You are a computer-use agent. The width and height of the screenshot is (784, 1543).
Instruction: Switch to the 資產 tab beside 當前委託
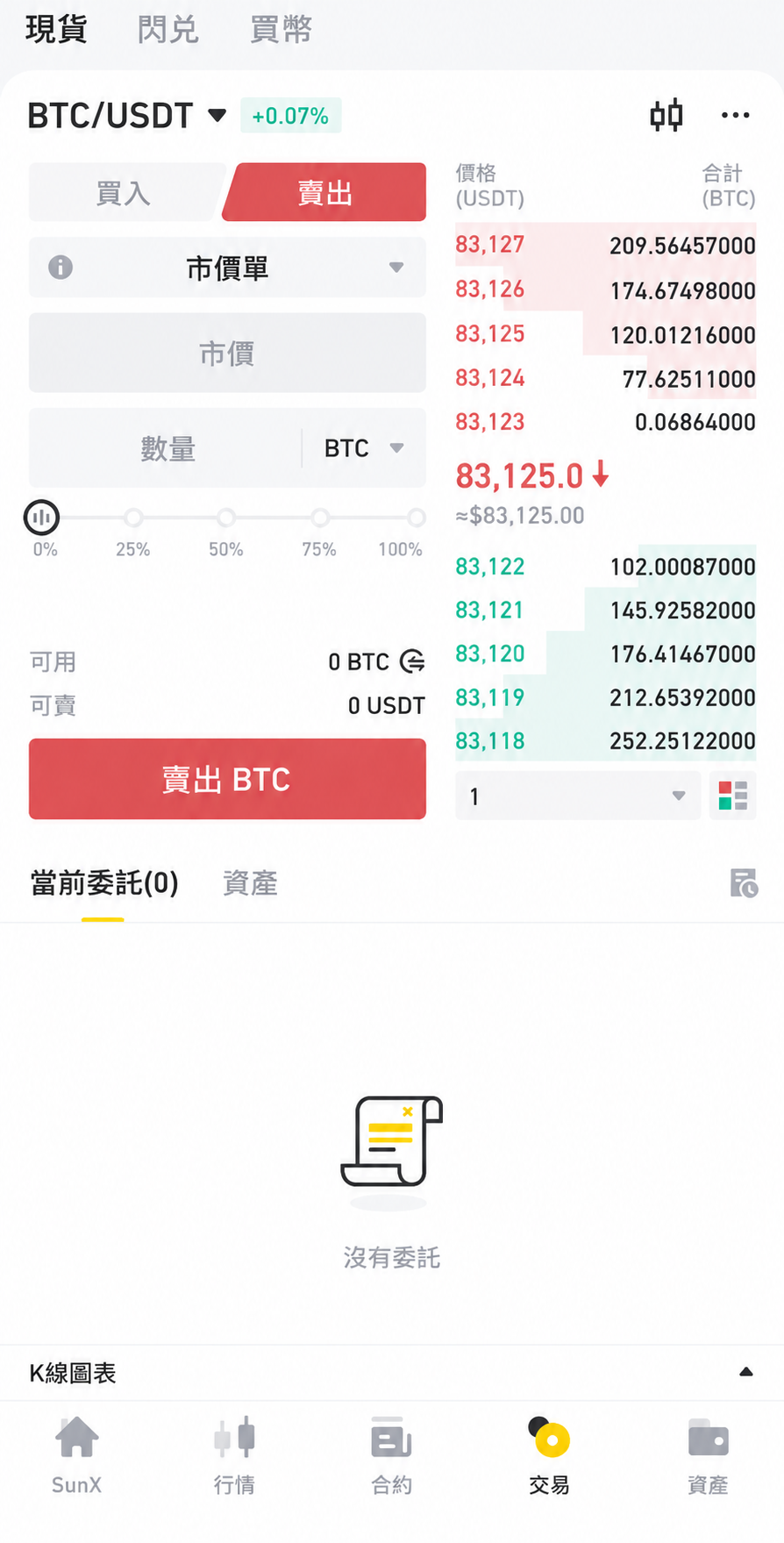(x=250, y=882)
